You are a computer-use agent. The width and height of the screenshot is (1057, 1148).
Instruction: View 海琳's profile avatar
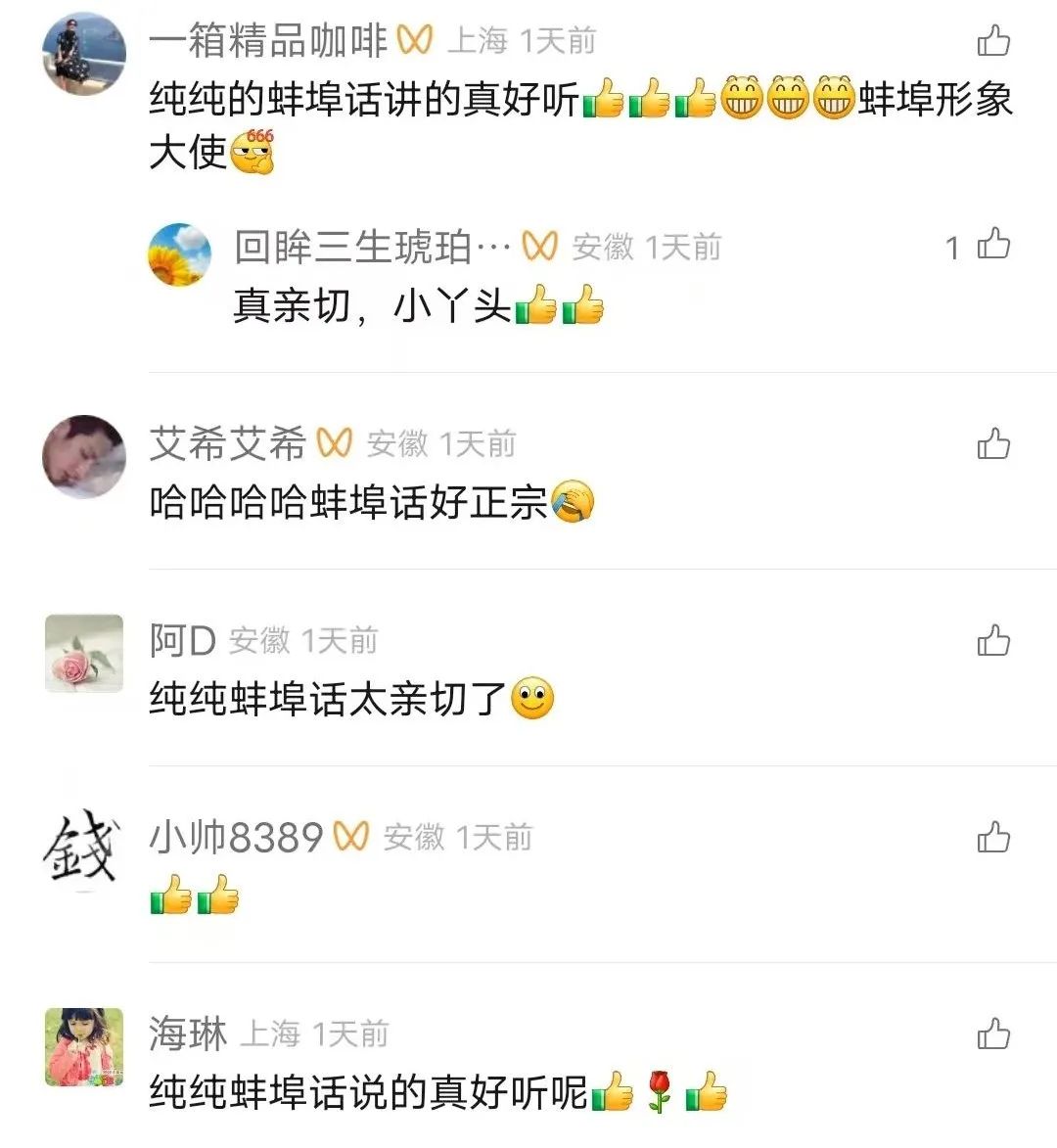(x=84, y=1047)
